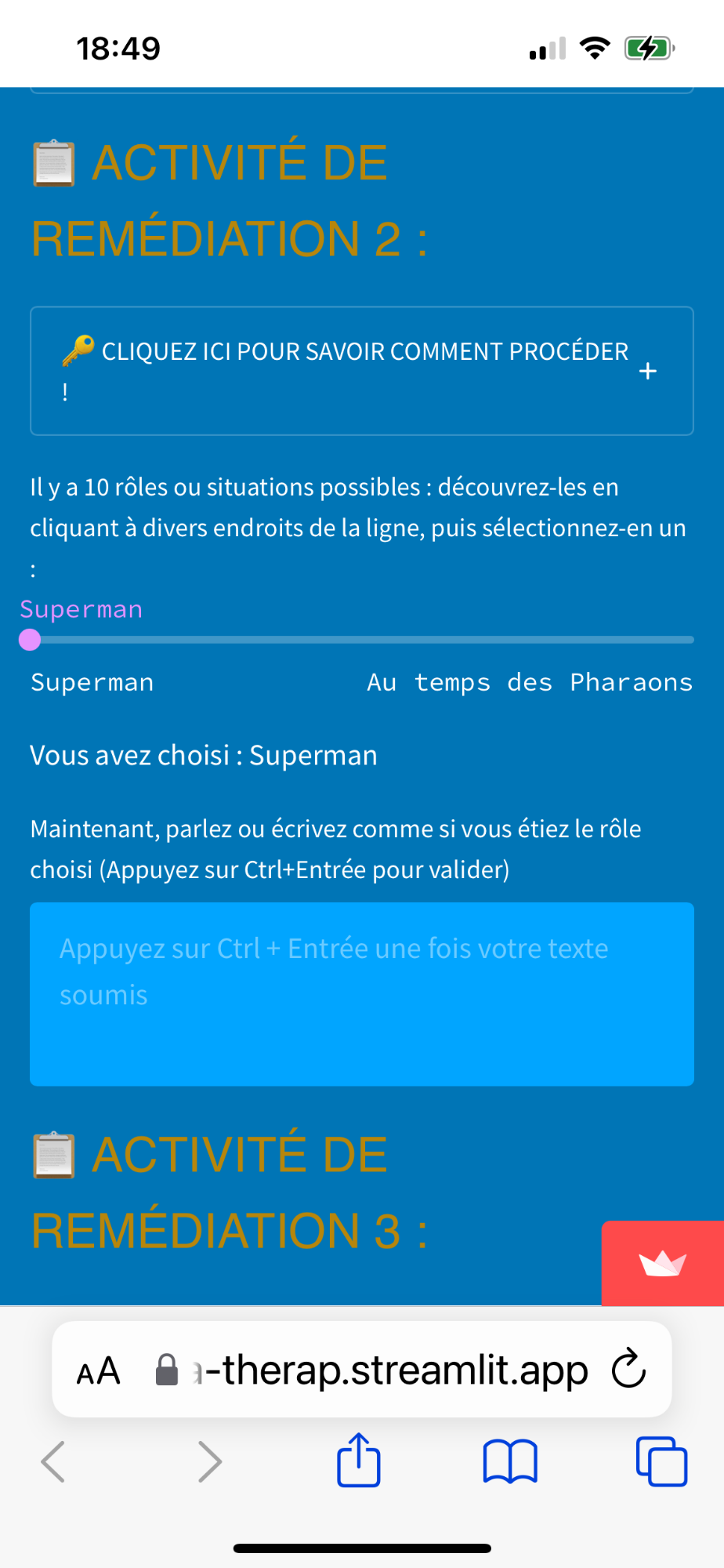Image resolution: width=724 pixels, height=1568 pixels.
Task: Open the AA reader options in Safari
Action: click(x=99, y=1370)
